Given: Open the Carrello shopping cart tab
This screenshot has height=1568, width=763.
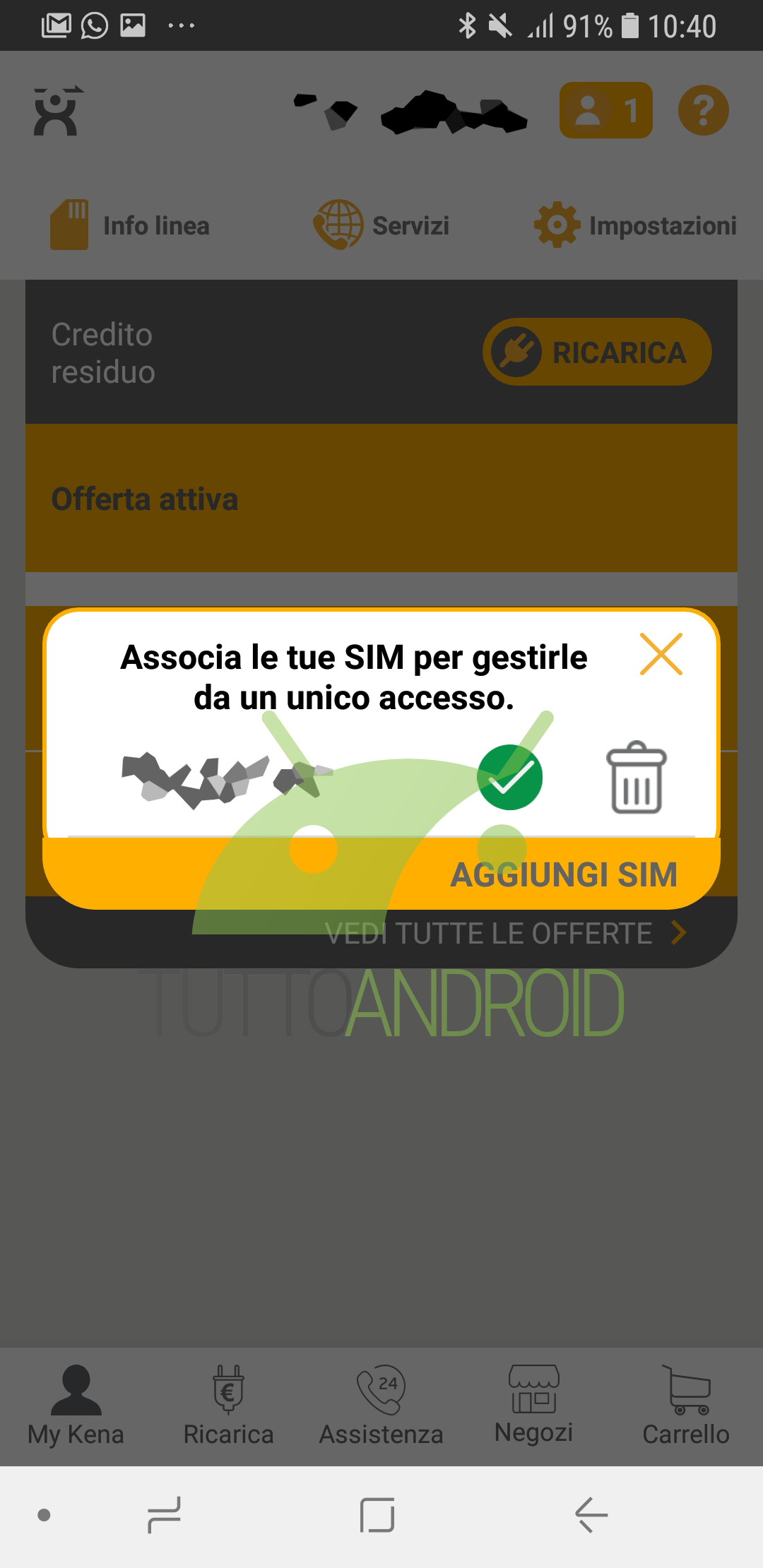Looking at the screenshot, I should pyautogui.click(x=686, y=1406).
